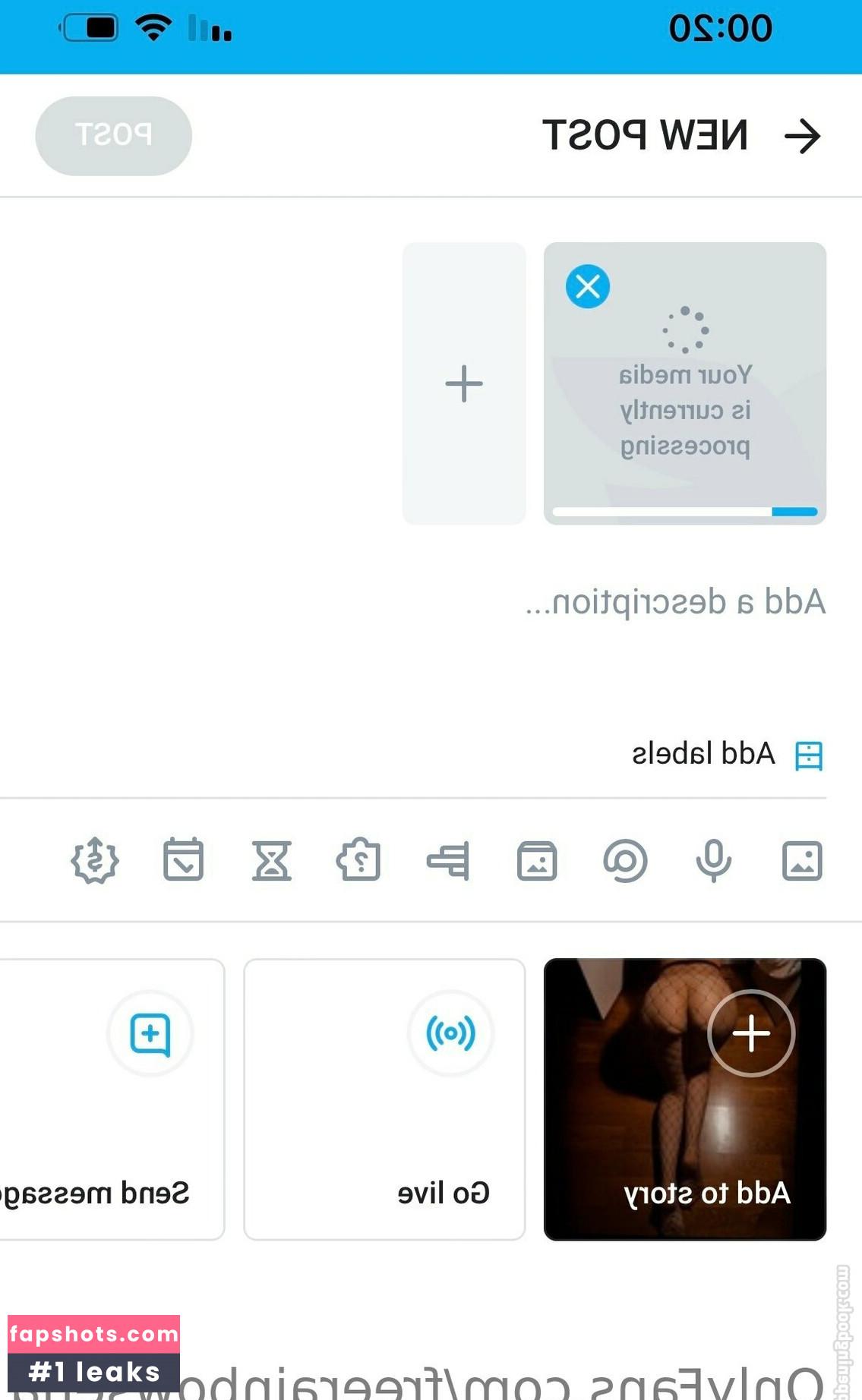Open the media vault icon
This screenshot has height=1400, width=862.
pos(537,861)
